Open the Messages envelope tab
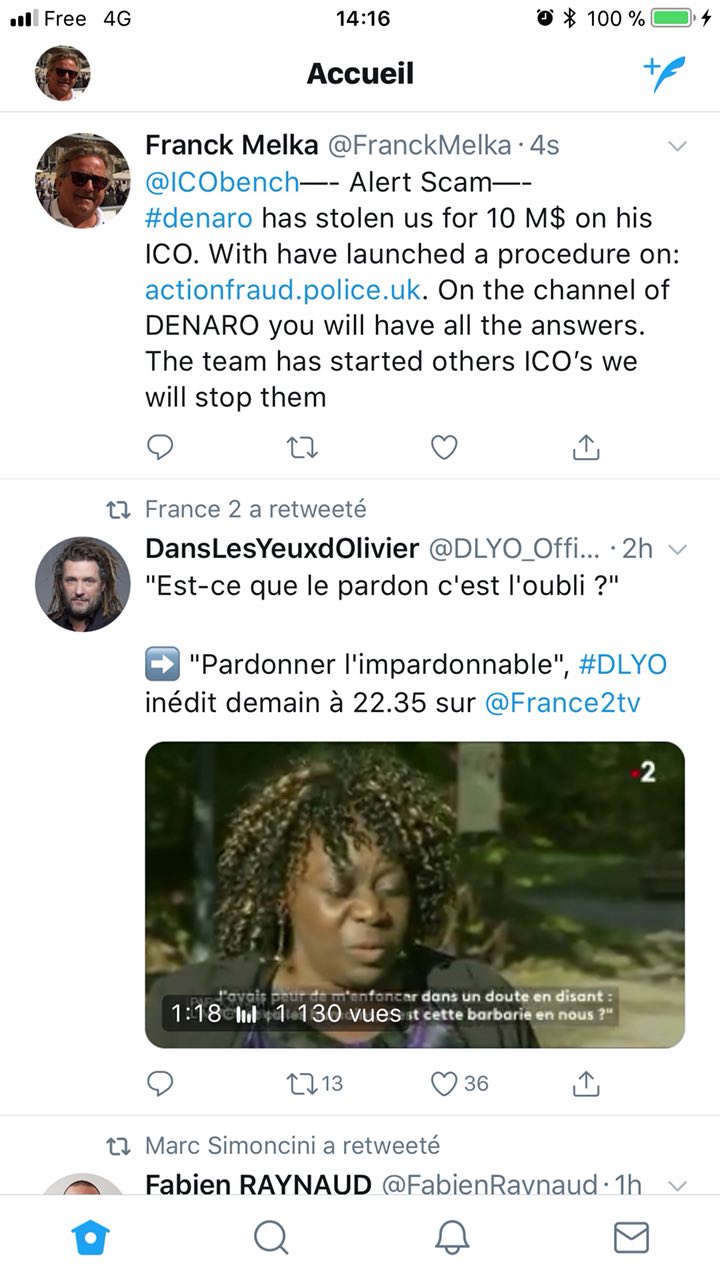The width and height of the screenshot is (720, 1280). click(631, 1238)
